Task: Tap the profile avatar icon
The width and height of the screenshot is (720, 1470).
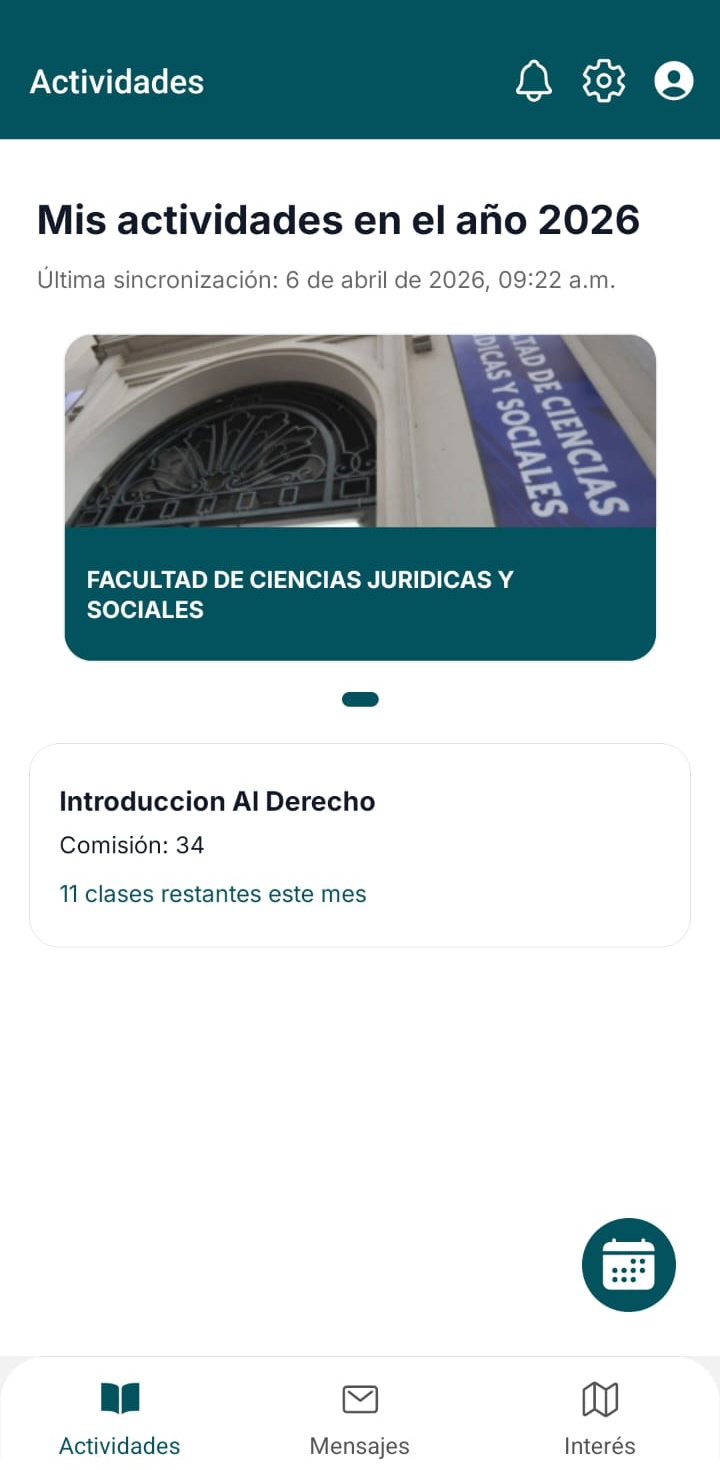Action: pyautogui.click(x=674, y=81)
